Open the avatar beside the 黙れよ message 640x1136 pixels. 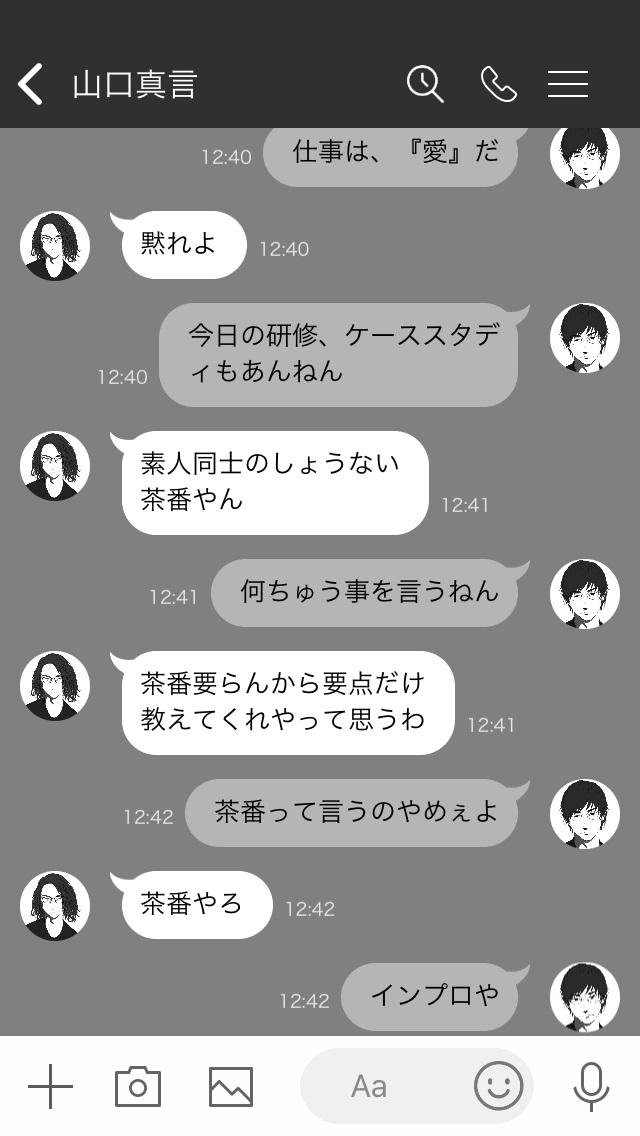55,246
